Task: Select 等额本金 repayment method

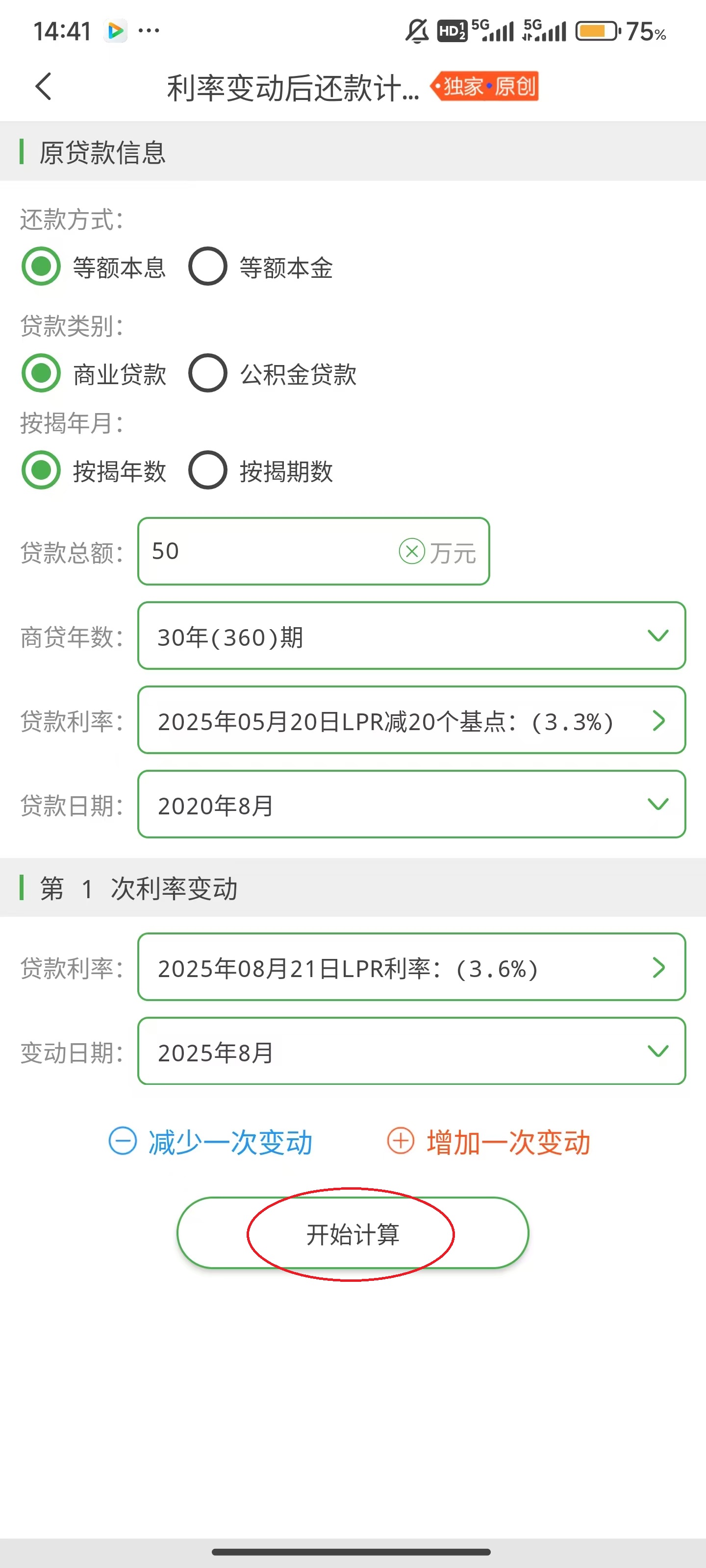Action: pos(207,266)
